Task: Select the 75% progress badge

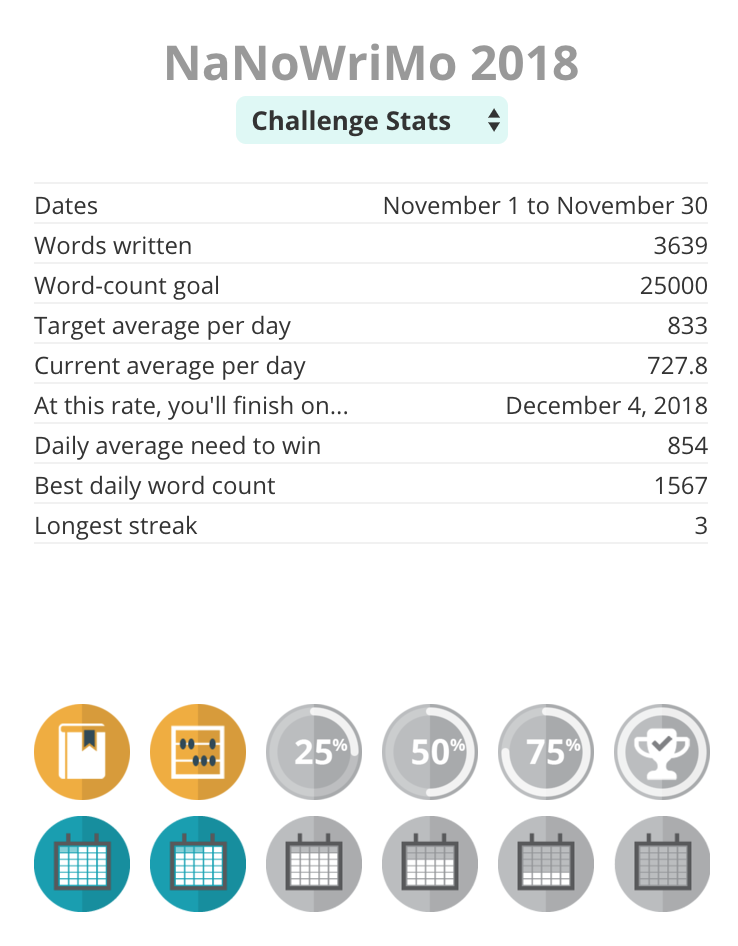Action: 546,752
